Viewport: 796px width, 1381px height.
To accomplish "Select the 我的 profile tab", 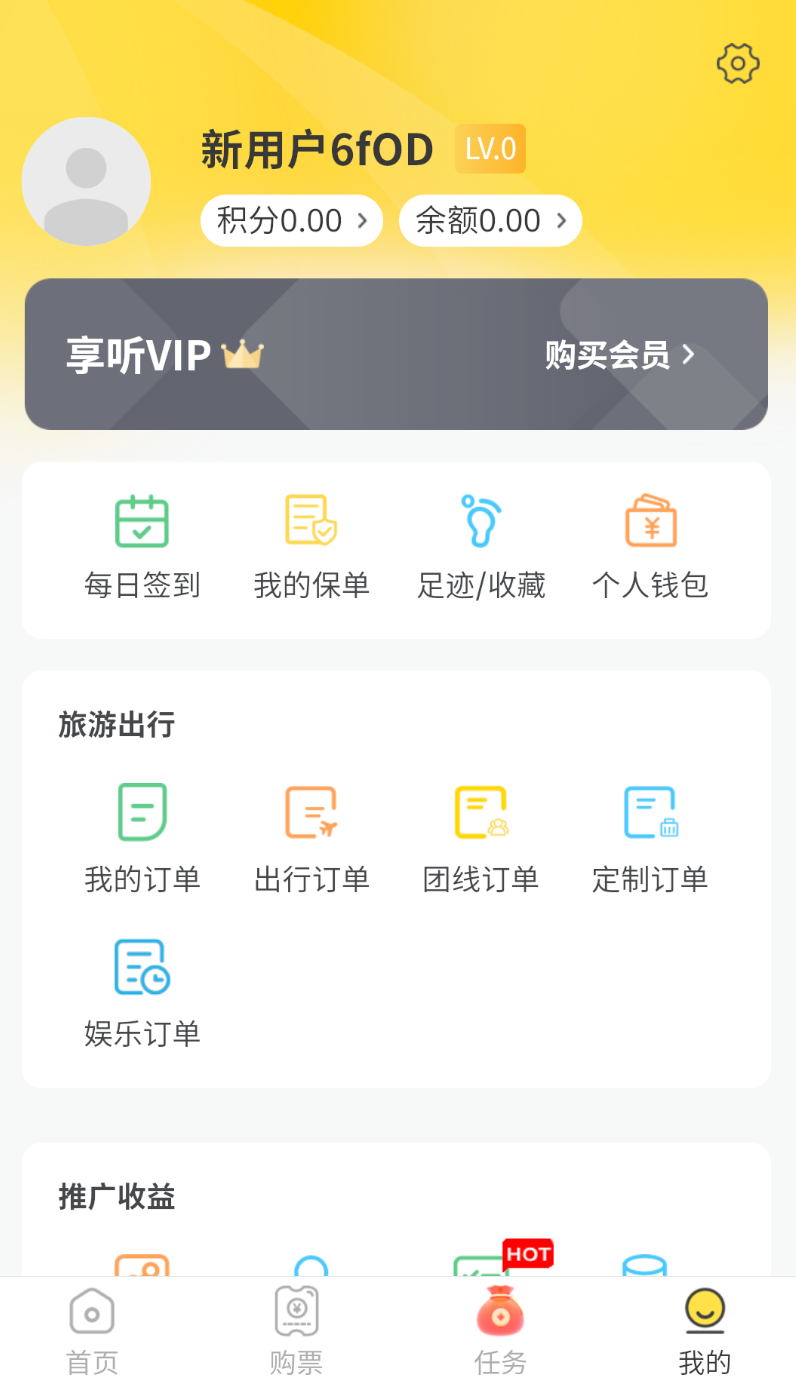I will click(704, 1331).
